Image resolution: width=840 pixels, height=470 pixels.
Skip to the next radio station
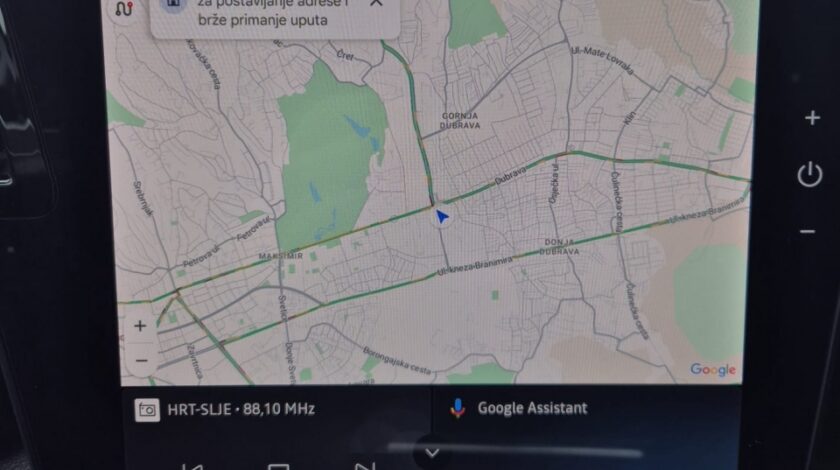tap(365, 466)
